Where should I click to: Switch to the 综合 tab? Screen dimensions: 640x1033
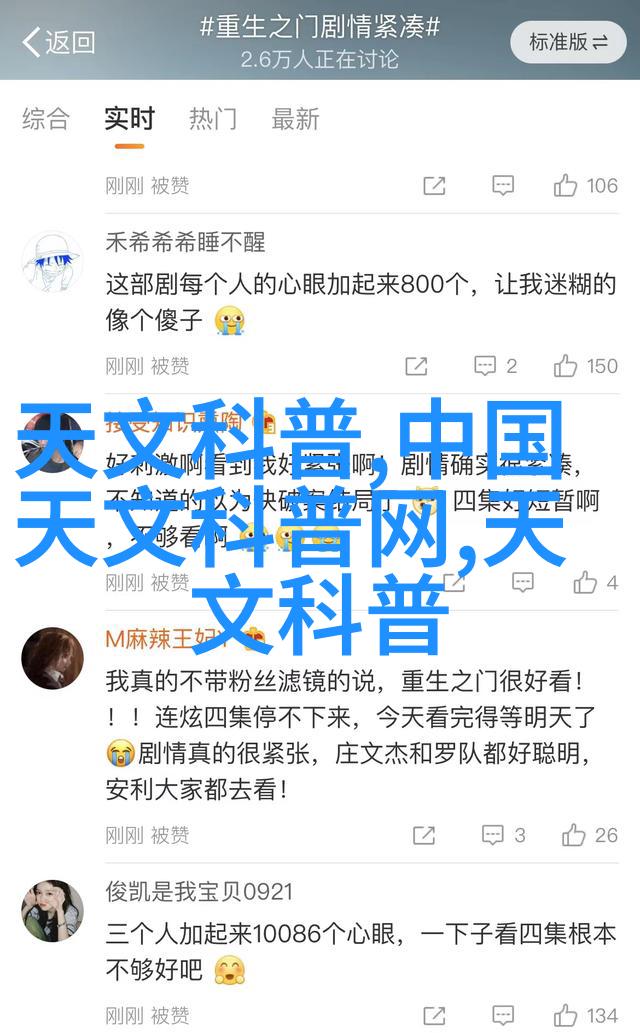[x=46, y=119]
